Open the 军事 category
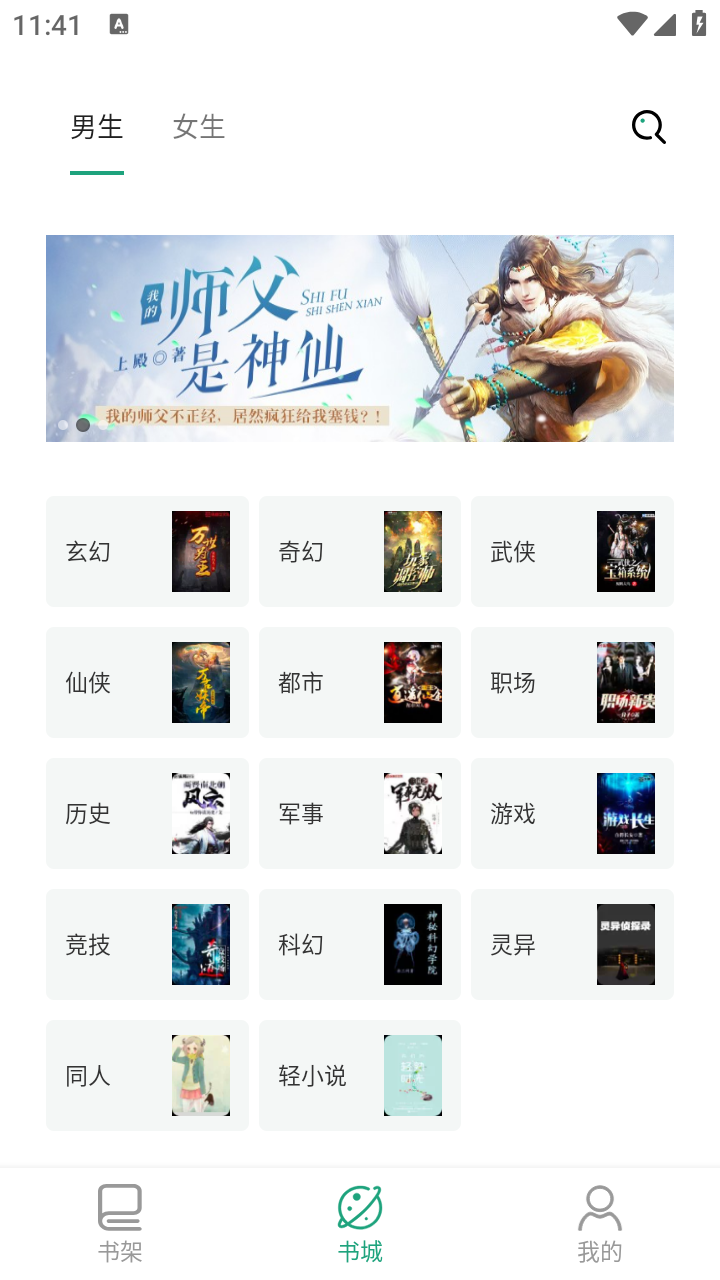Screen dimensions: 720x1280 click(x=360, y=814)
